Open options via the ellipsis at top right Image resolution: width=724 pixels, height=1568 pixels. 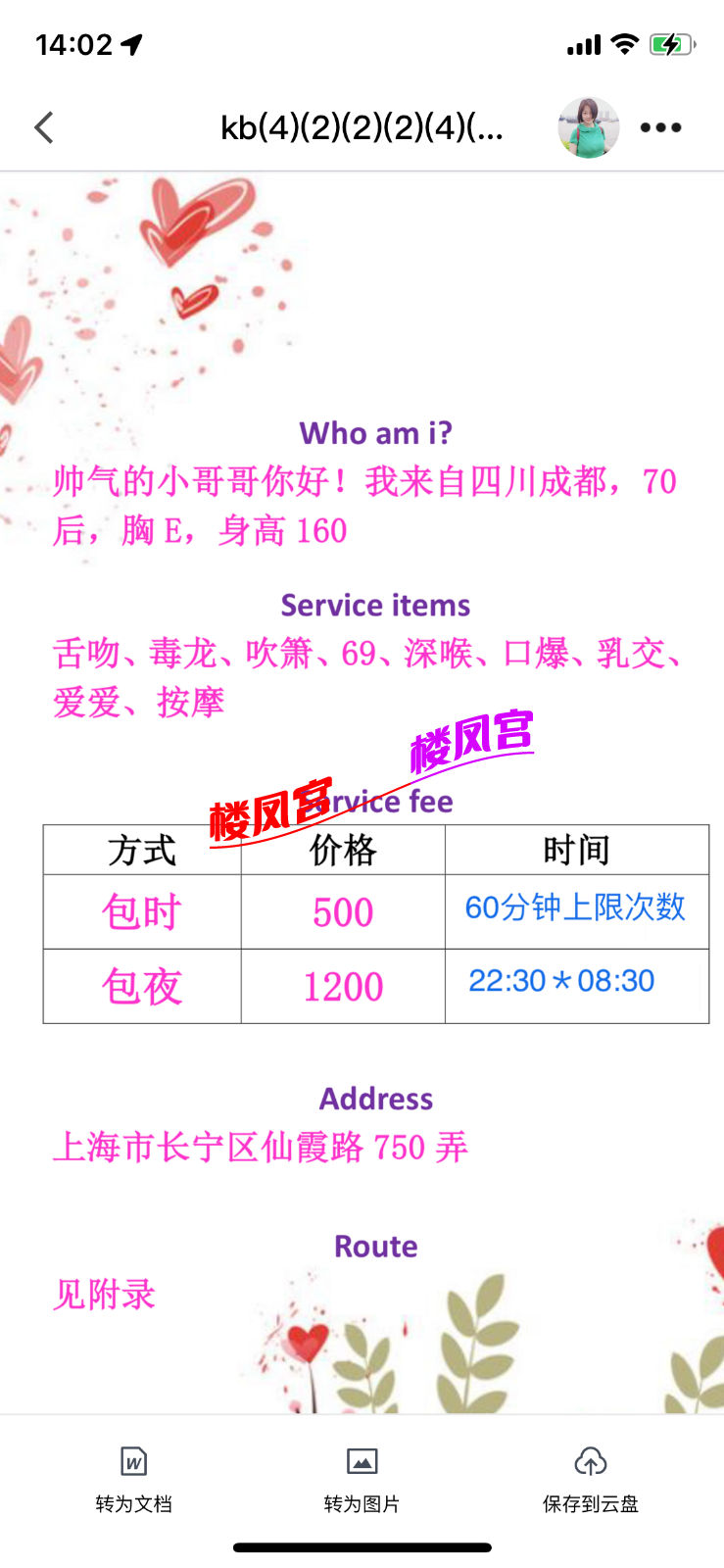660,127
